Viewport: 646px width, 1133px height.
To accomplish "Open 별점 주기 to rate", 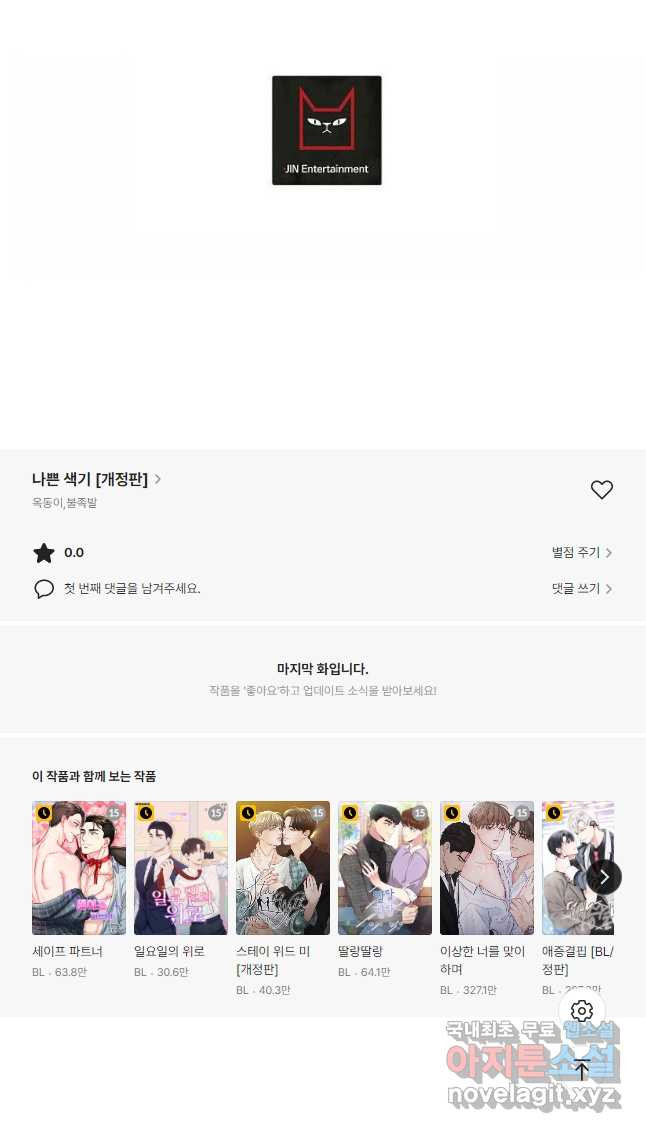I will tap(581, 553).
